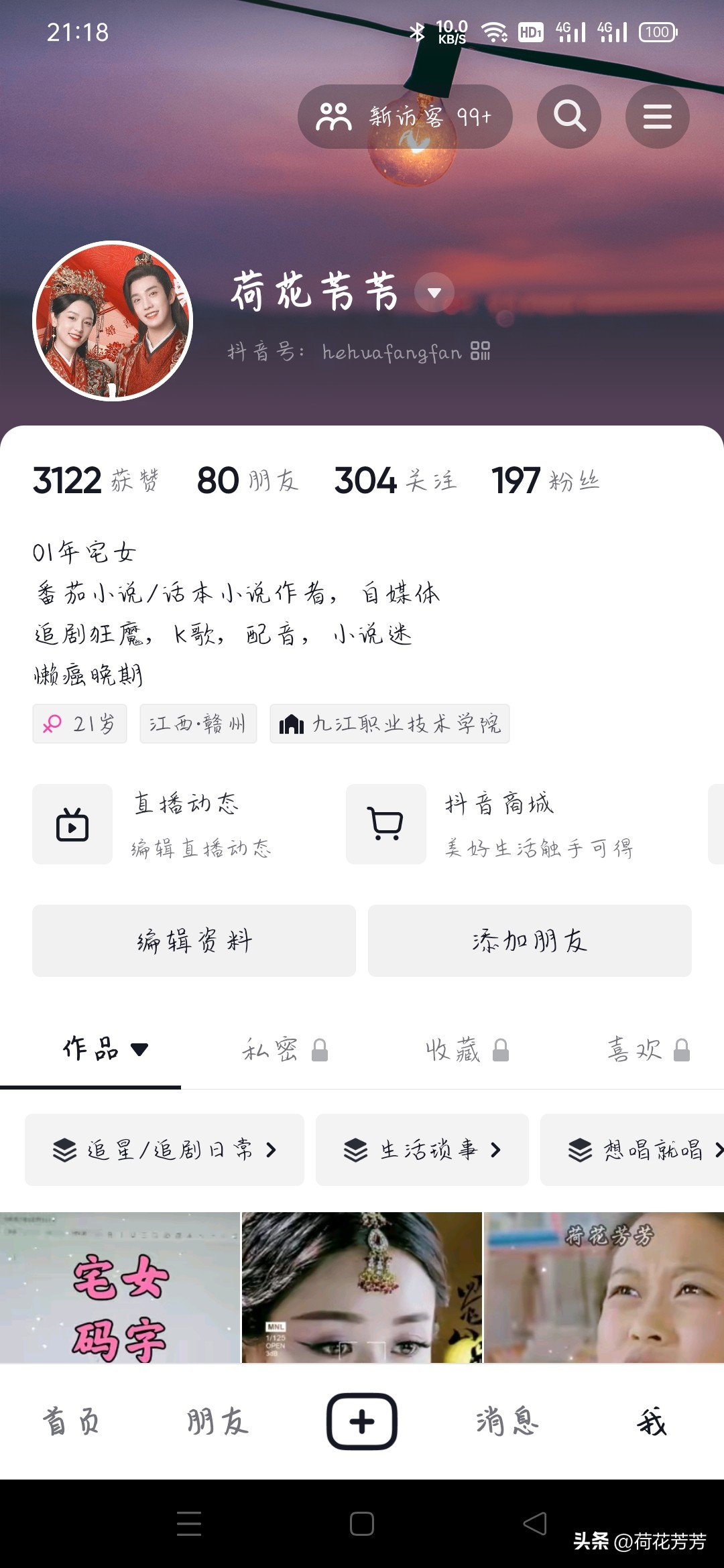This screenshot has height=1568, width=724.
Task: Tap the search icon at the top
Action: coord(568,116)
